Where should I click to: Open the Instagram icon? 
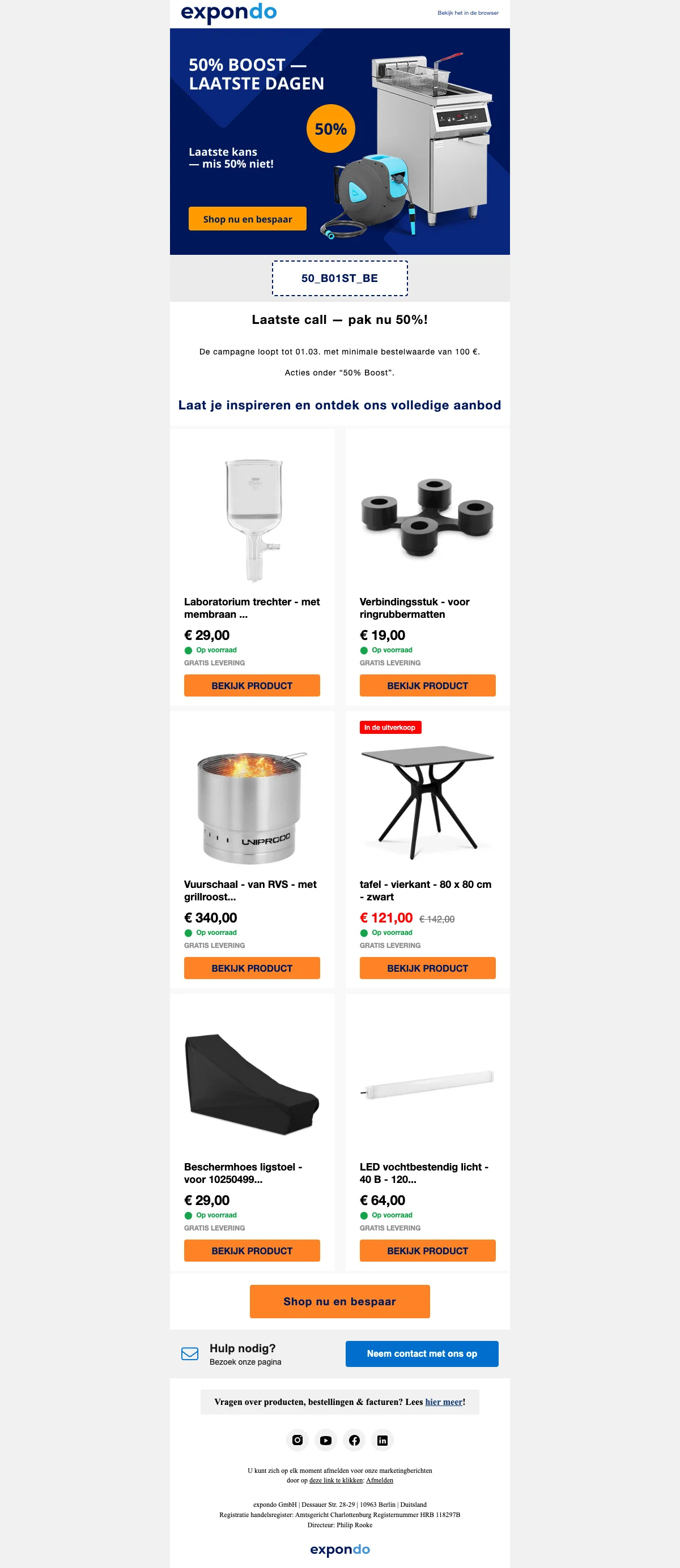pyautogui.click(x=297, y=1440)
